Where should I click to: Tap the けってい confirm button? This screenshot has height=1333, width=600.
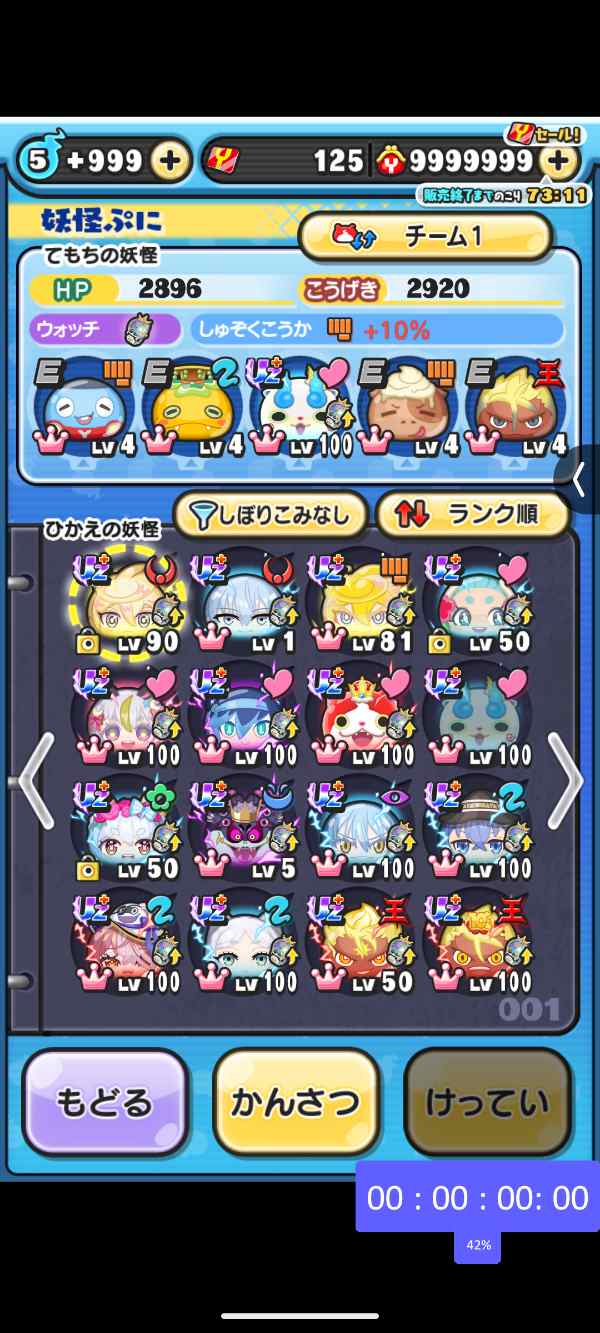[x=487, y=1102]
